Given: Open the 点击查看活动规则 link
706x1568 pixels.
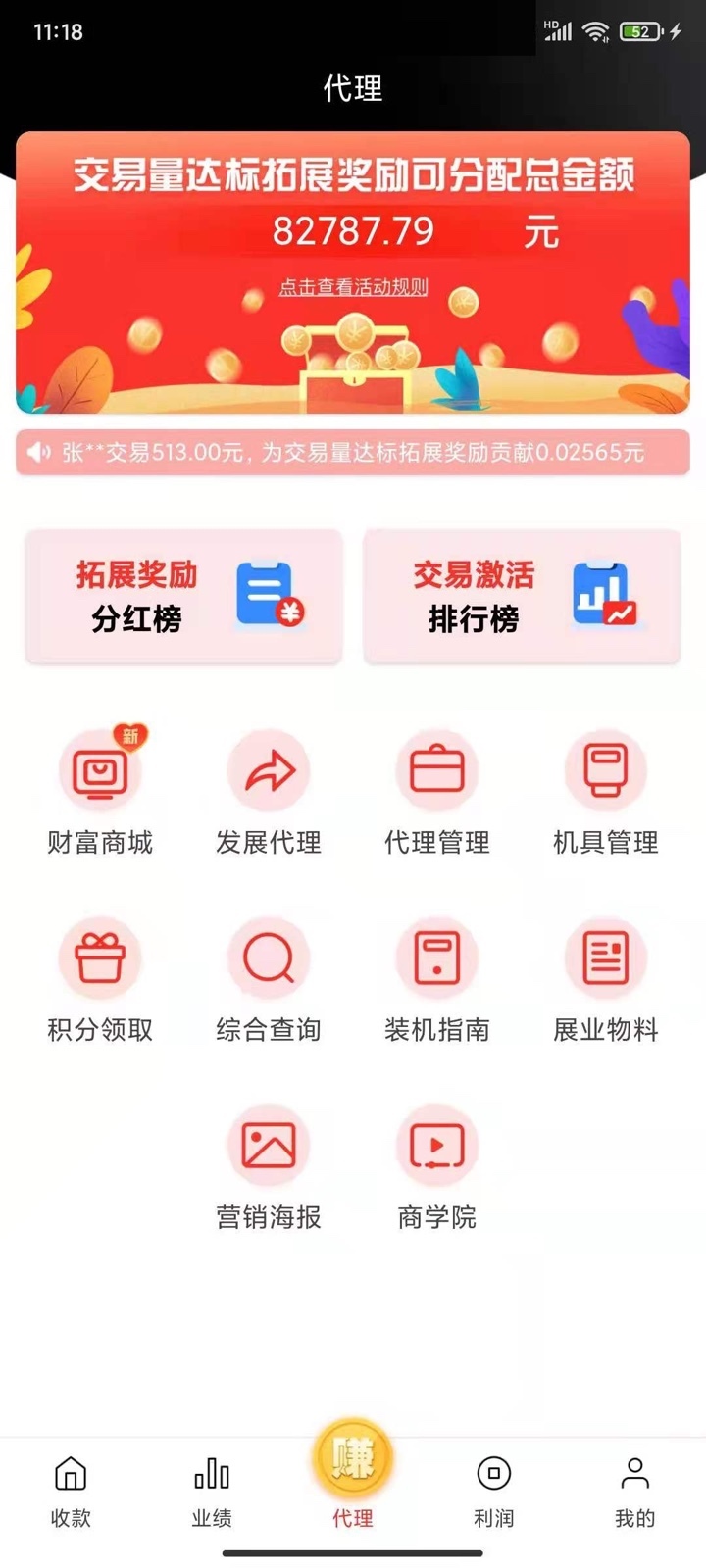Looking at the screenshot, I should click(x=353, y=287).
